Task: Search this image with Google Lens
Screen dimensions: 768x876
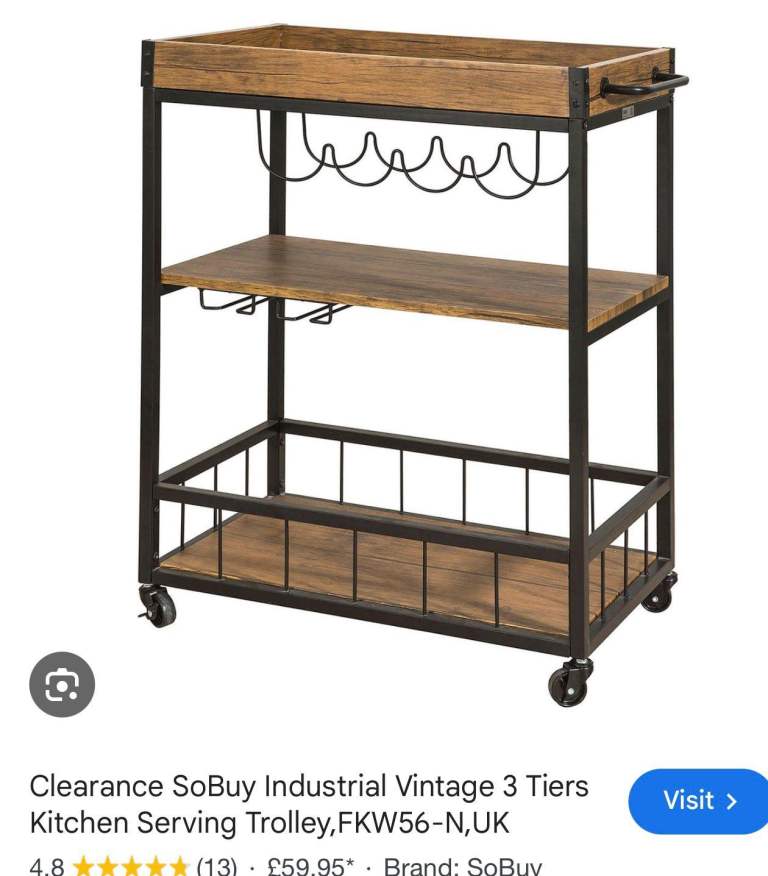Action: pos(62,685)
